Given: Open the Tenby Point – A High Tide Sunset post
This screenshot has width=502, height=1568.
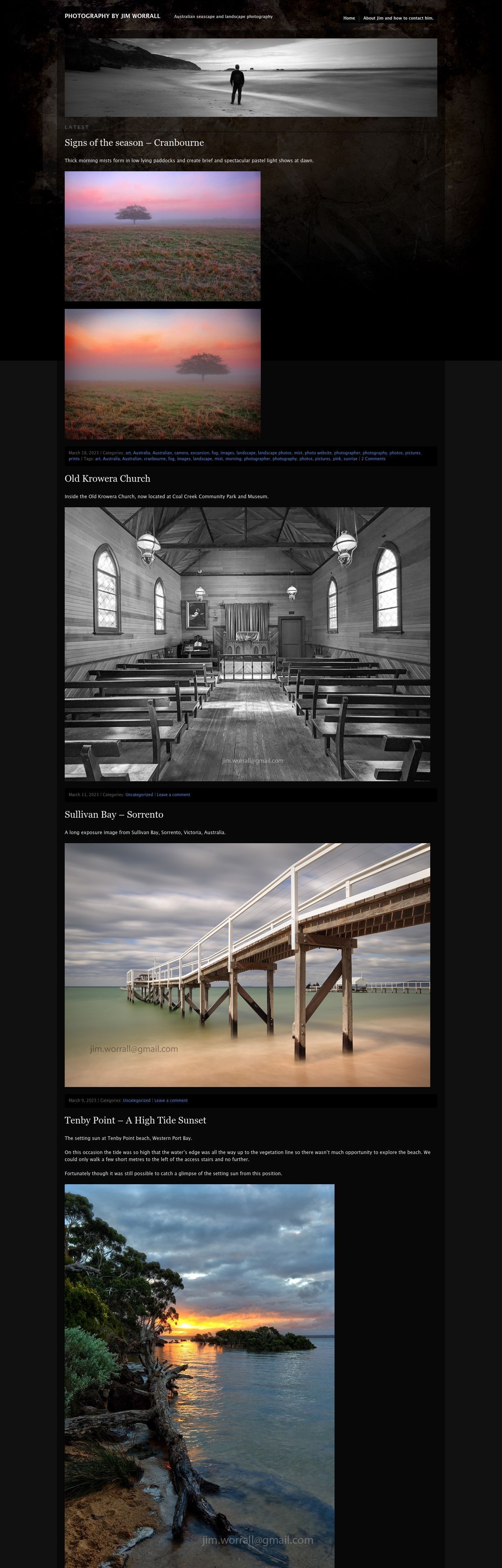Looking at the screenshot, I should tap(135, 1120).
